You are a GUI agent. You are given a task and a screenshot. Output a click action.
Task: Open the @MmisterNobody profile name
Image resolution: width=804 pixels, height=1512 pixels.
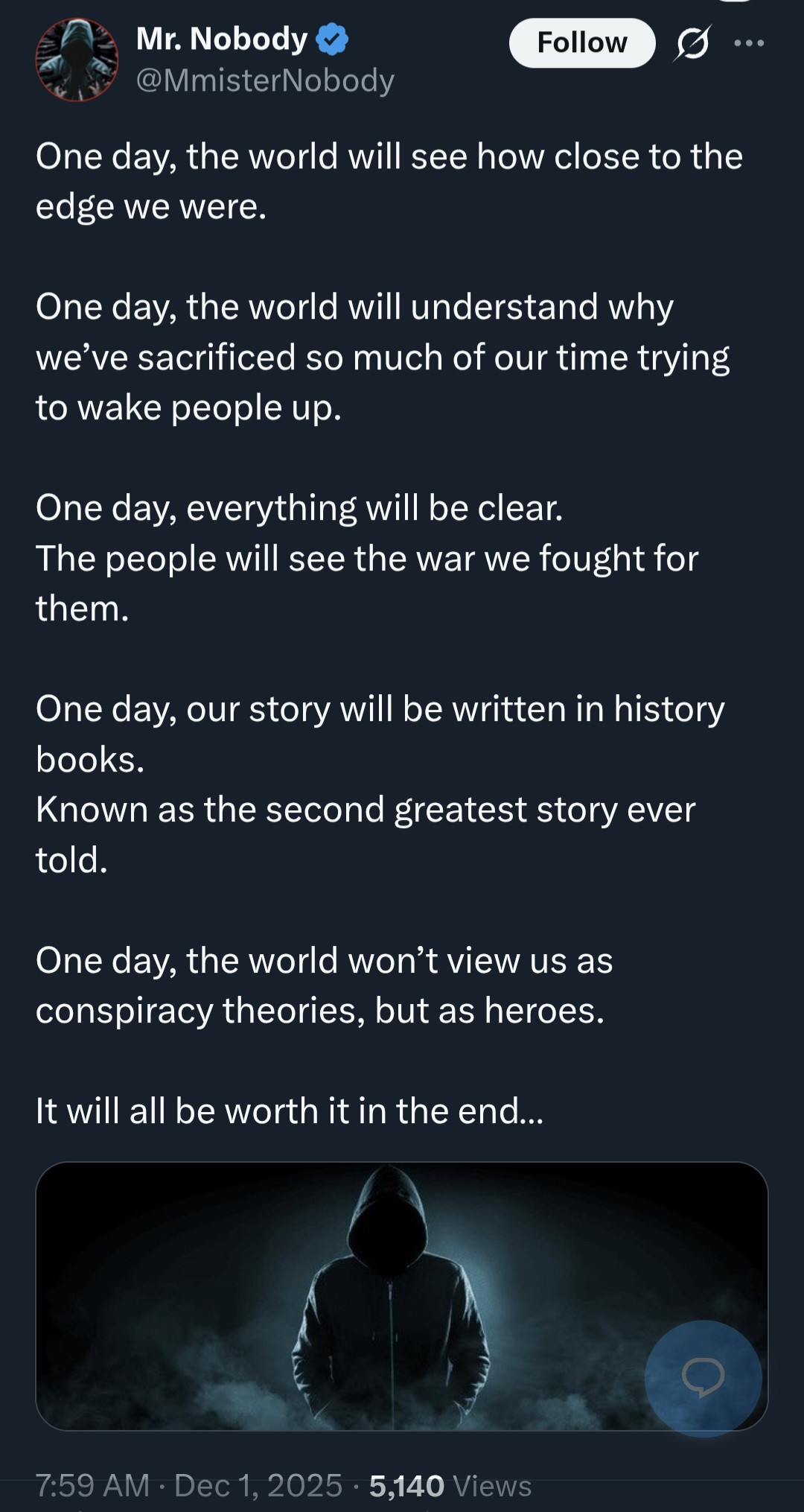(264, 80)
